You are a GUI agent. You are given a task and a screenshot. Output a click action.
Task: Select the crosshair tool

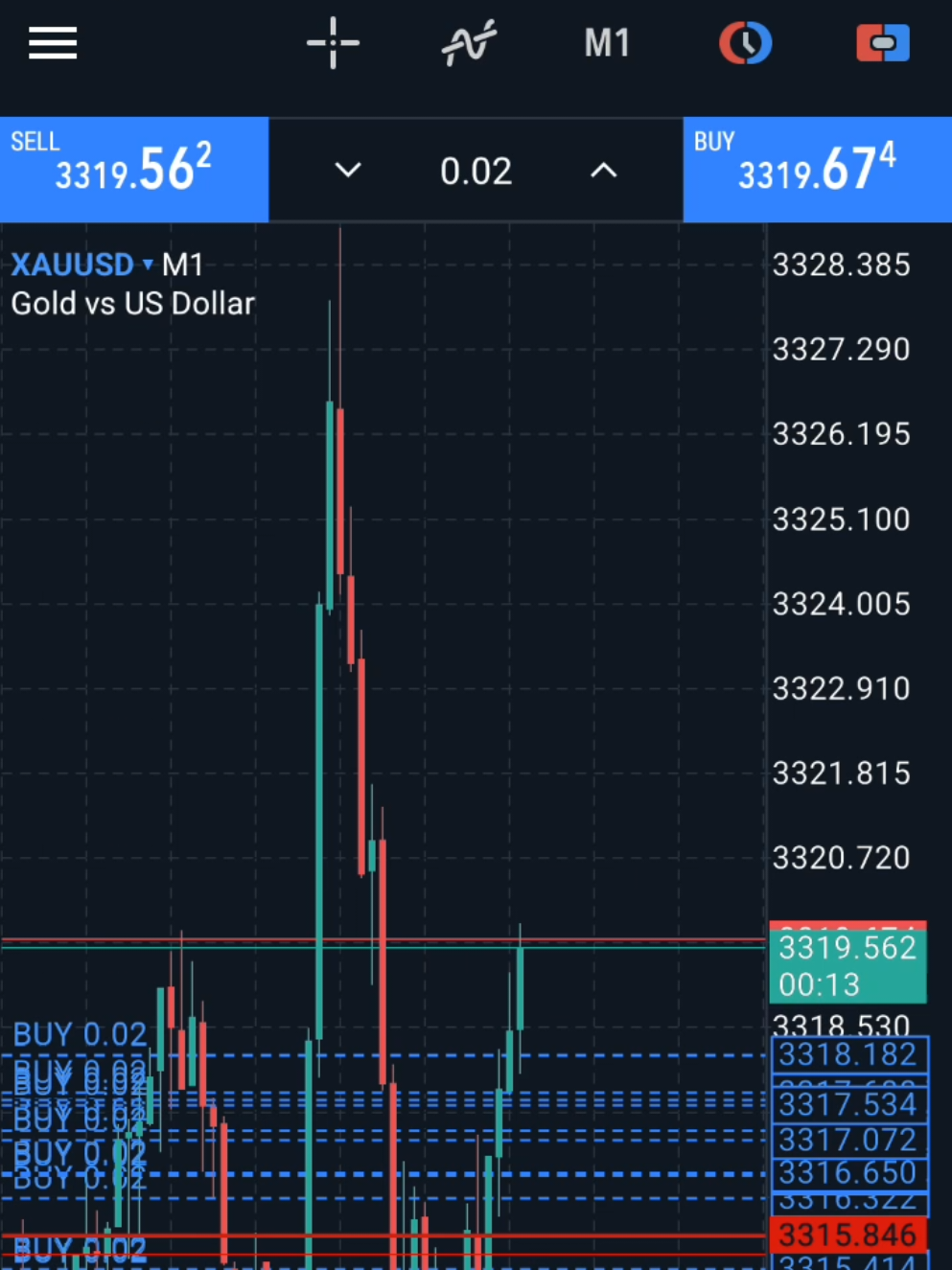coord(333,43)
